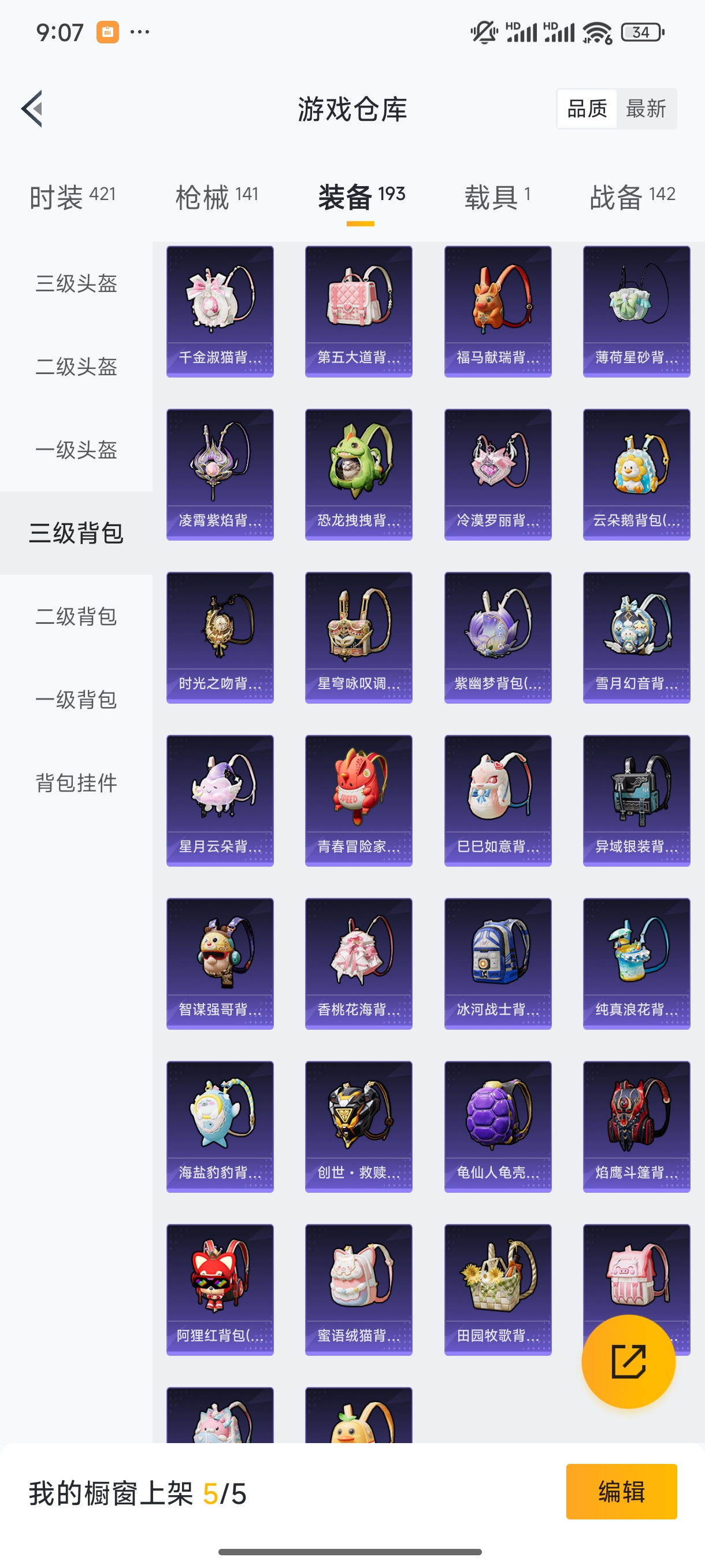Viewport: 705px width, 1568px height.
Task: Open the 冰河战士背包 item
Action: click(x=498, y=963)
